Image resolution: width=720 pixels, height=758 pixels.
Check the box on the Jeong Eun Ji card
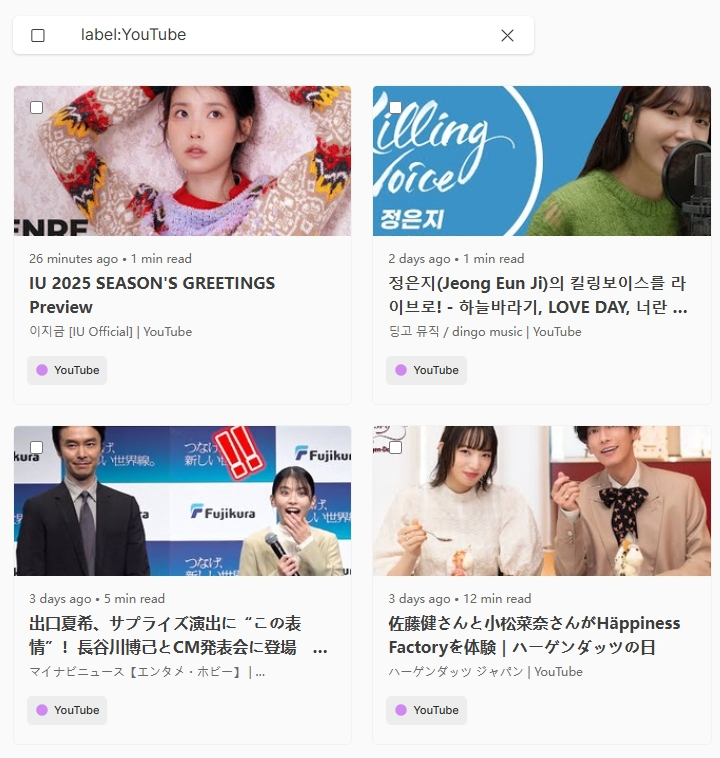click(x=396, y=107)
